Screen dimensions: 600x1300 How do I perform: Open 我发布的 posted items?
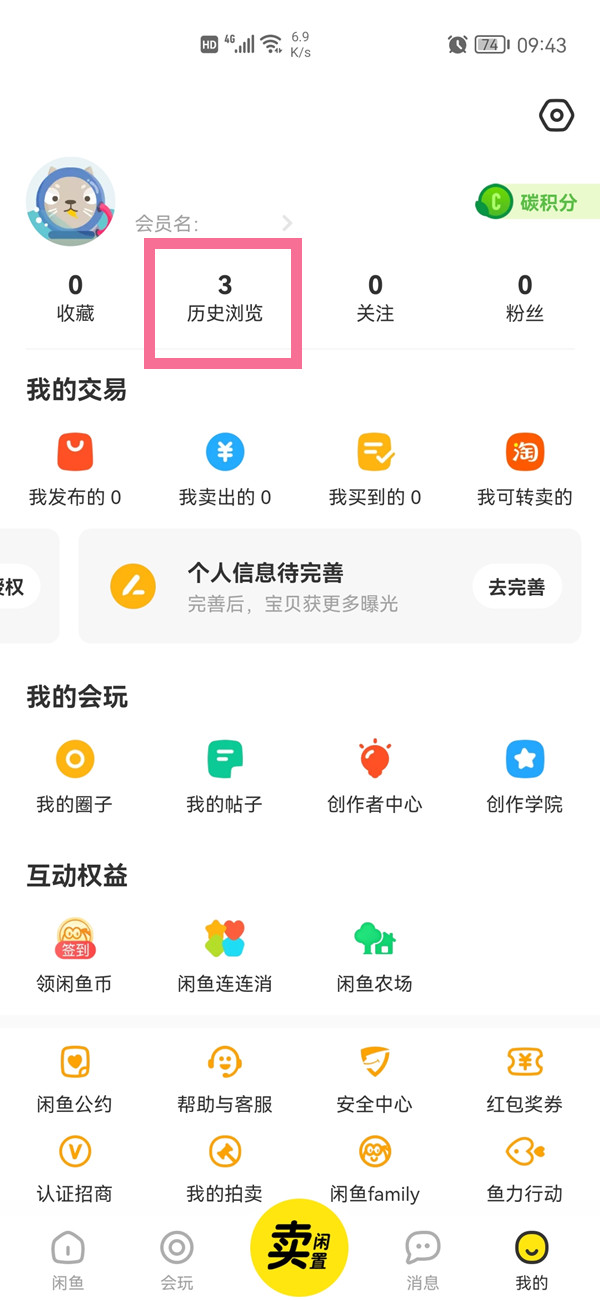[75, 468]
